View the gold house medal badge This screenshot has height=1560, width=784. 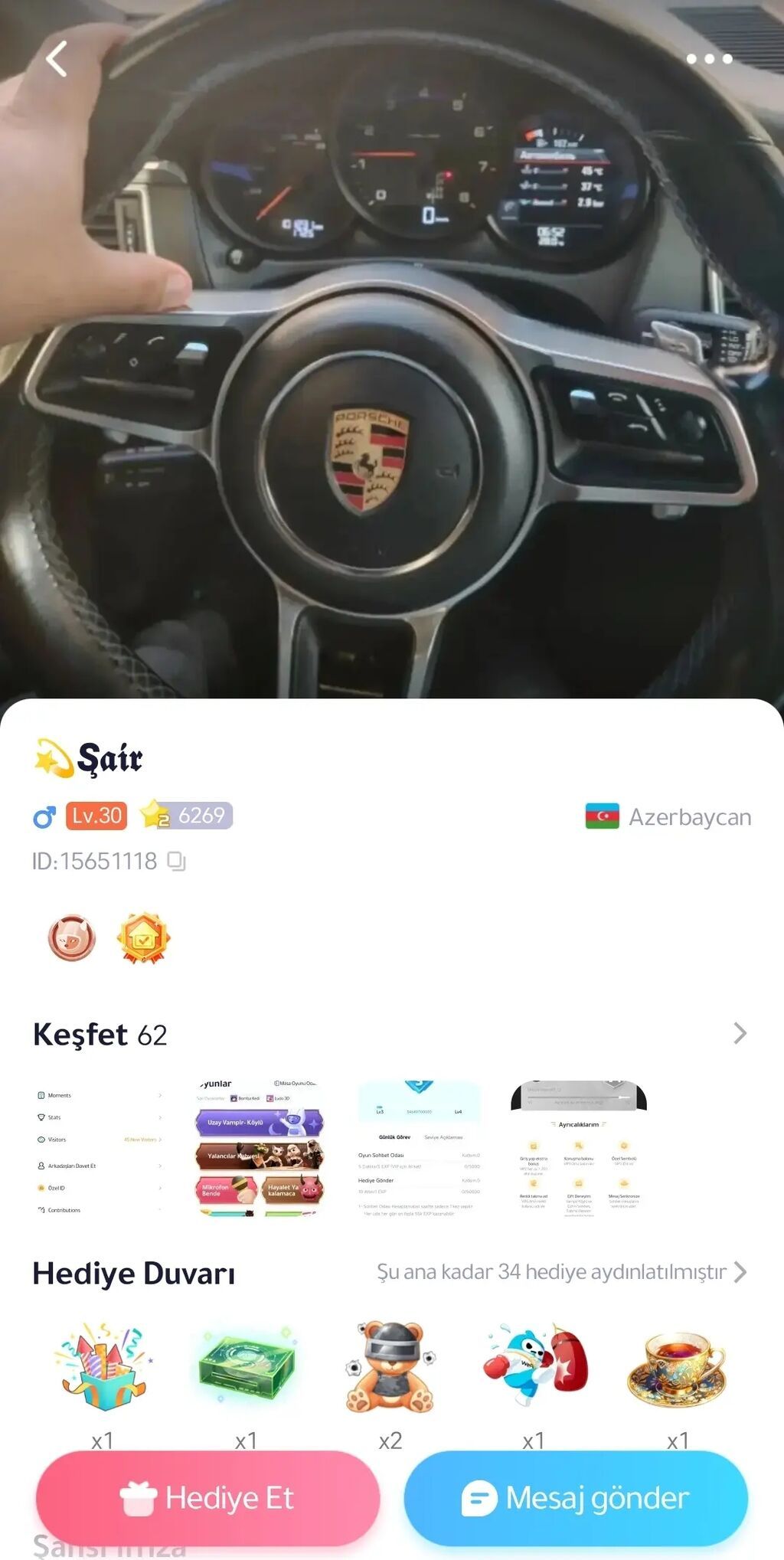143,937
